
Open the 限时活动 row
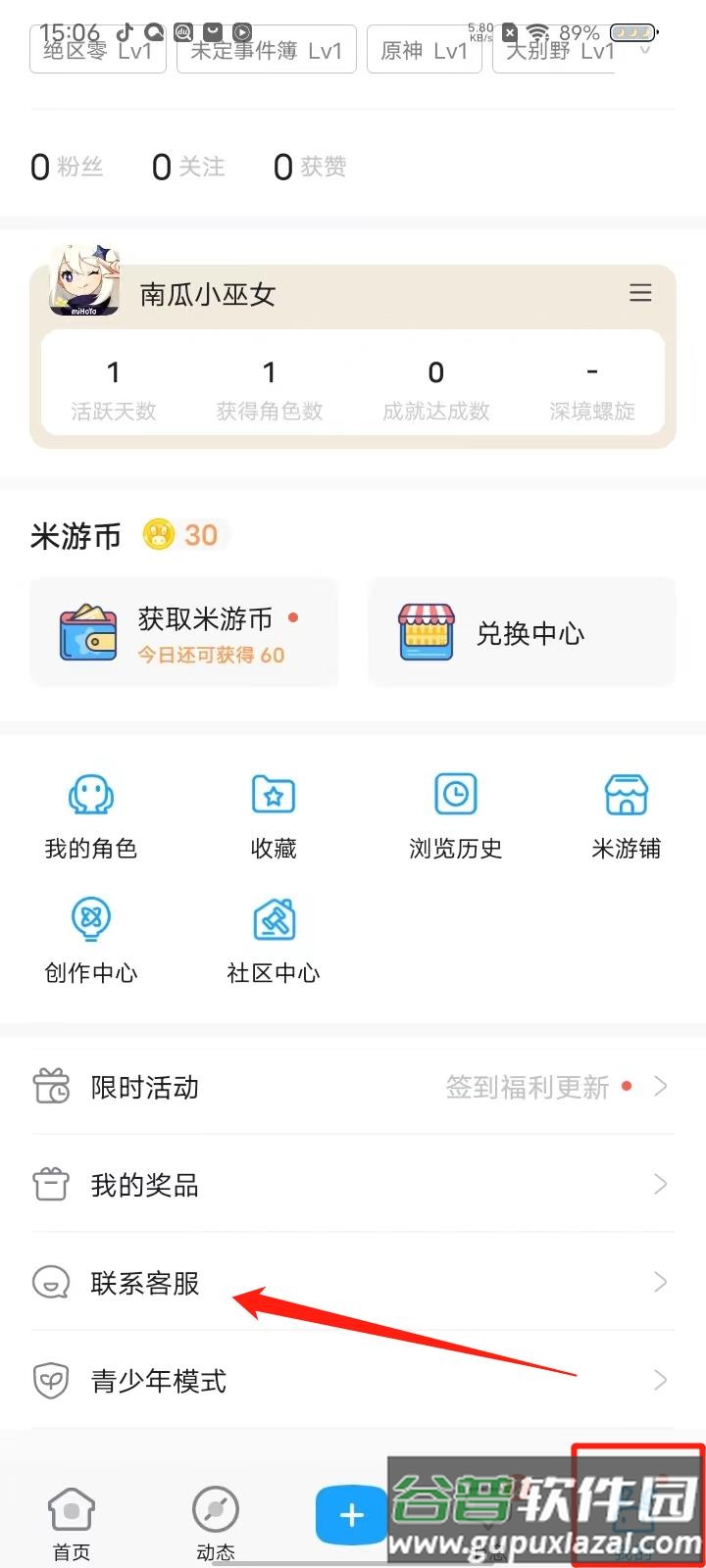353,1087
